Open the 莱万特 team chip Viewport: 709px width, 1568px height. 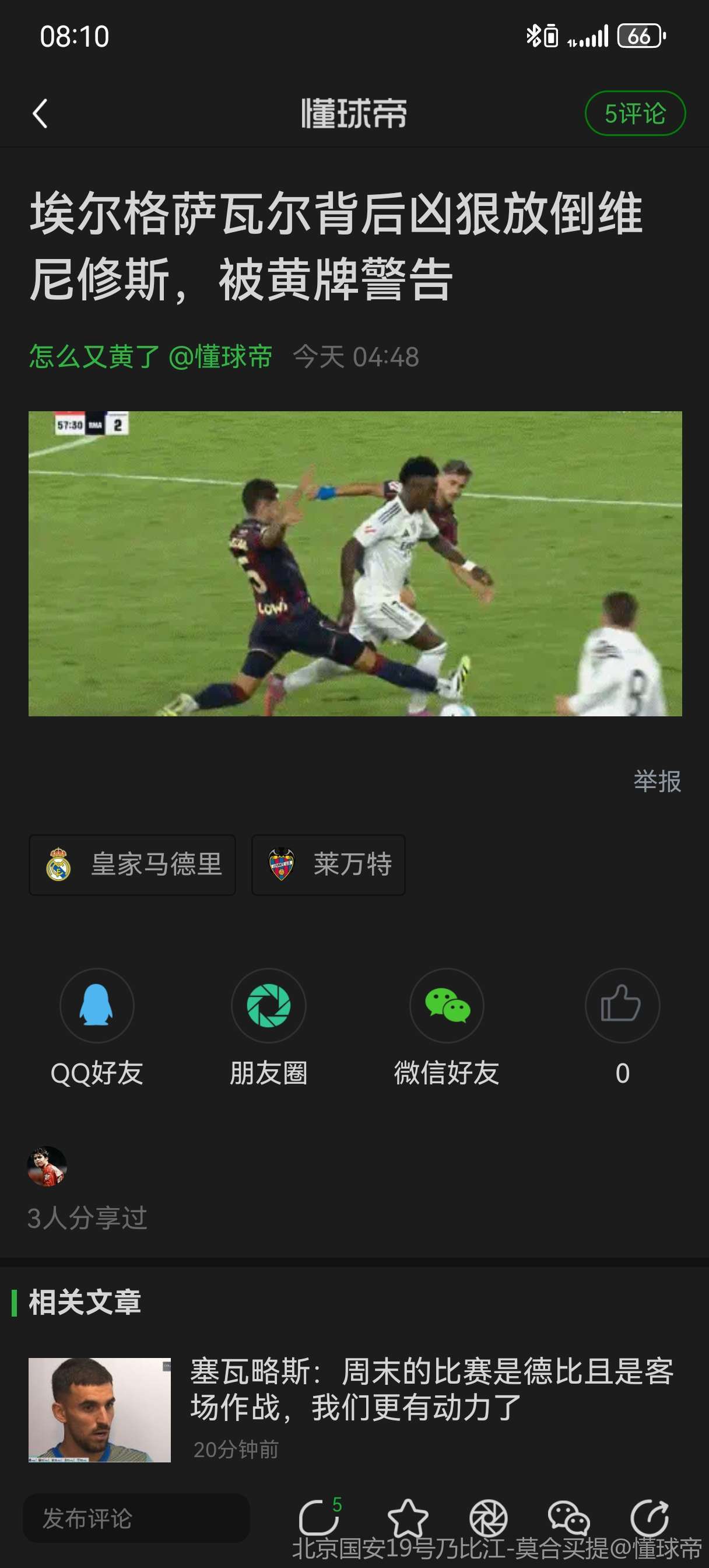point(328,864)
